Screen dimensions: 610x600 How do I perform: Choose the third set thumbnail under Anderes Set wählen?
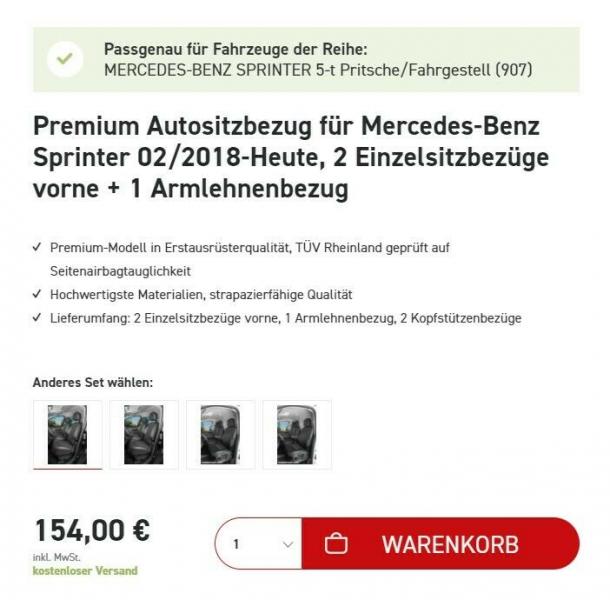point(220,433)
